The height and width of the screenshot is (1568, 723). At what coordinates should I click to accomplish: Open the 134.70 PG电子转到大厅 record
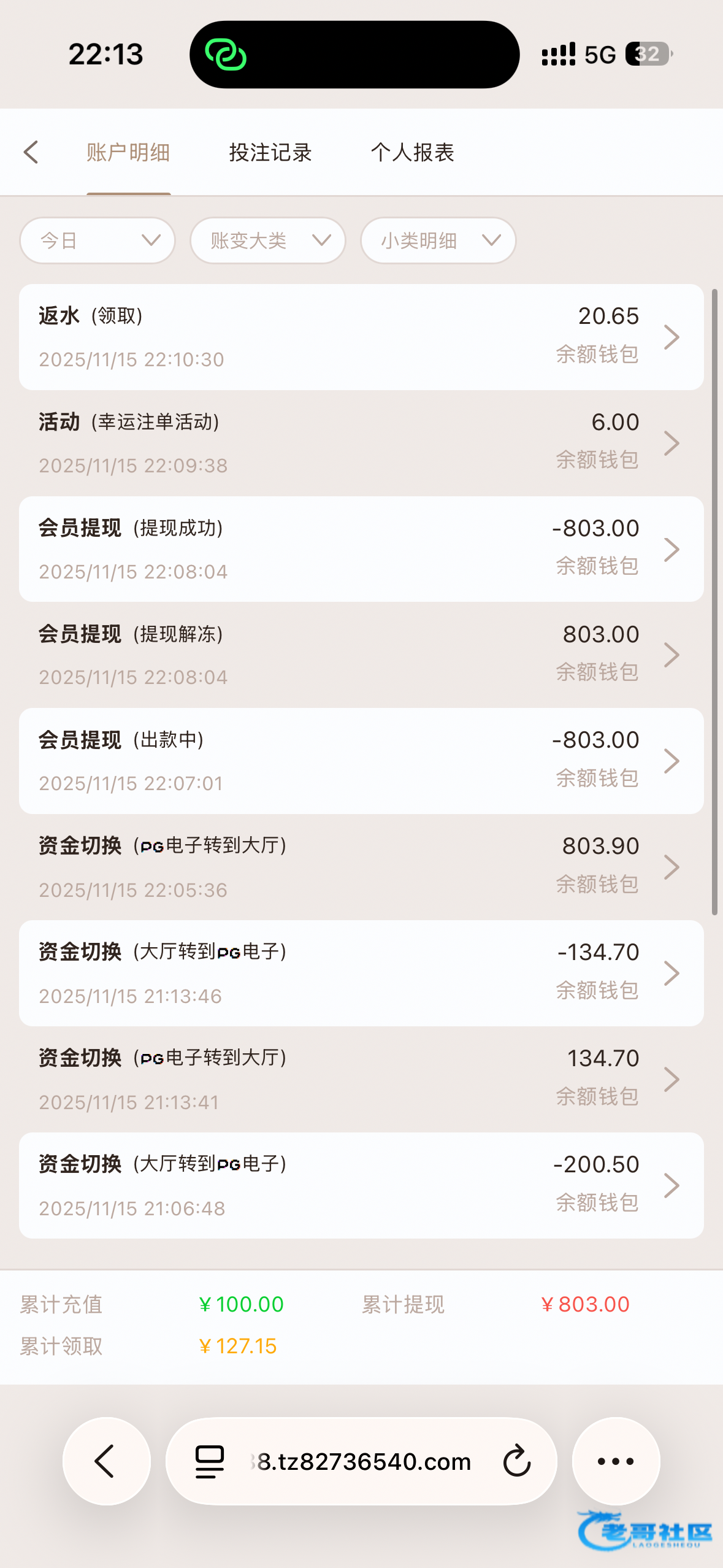[x=361, y=1080]
